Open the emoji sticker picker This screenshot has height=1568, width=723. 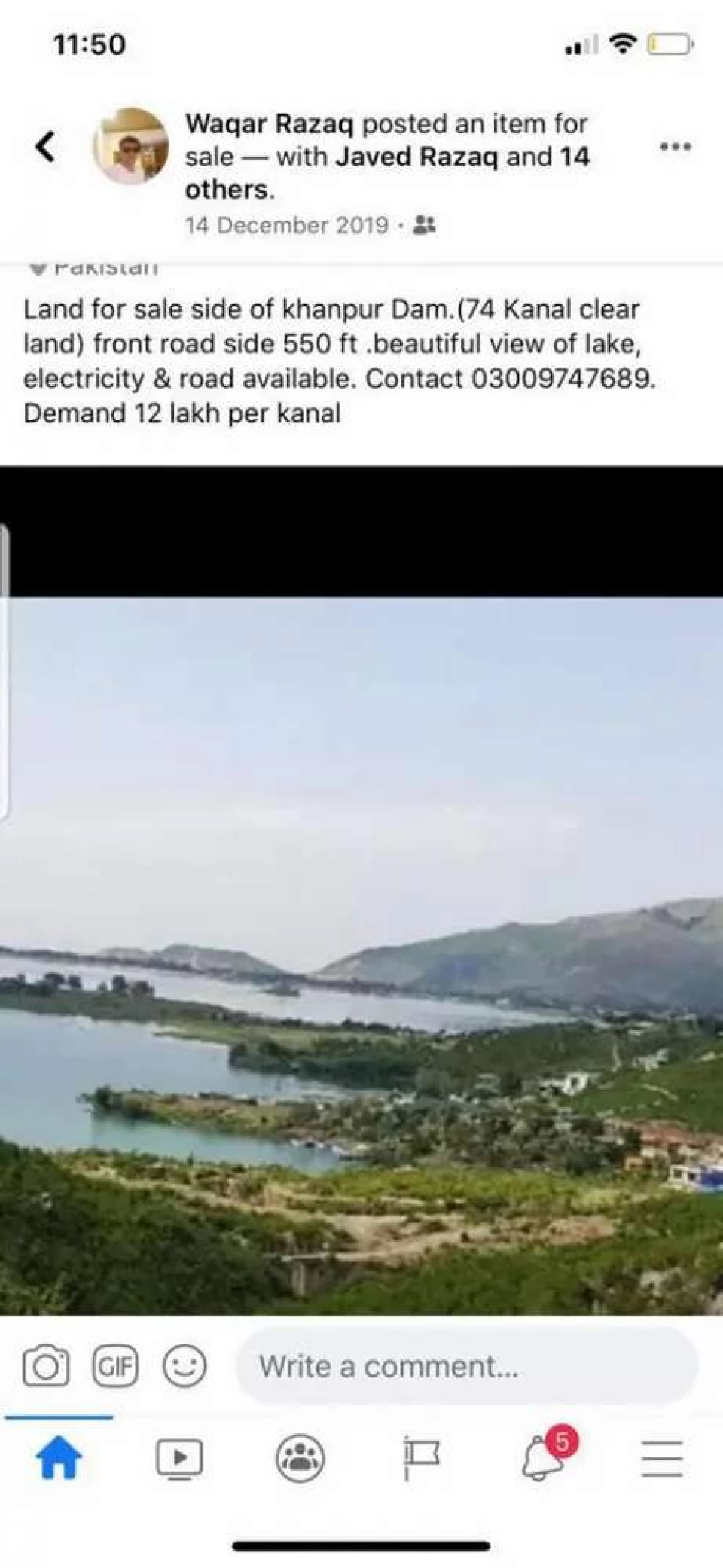click(185, 1365)
